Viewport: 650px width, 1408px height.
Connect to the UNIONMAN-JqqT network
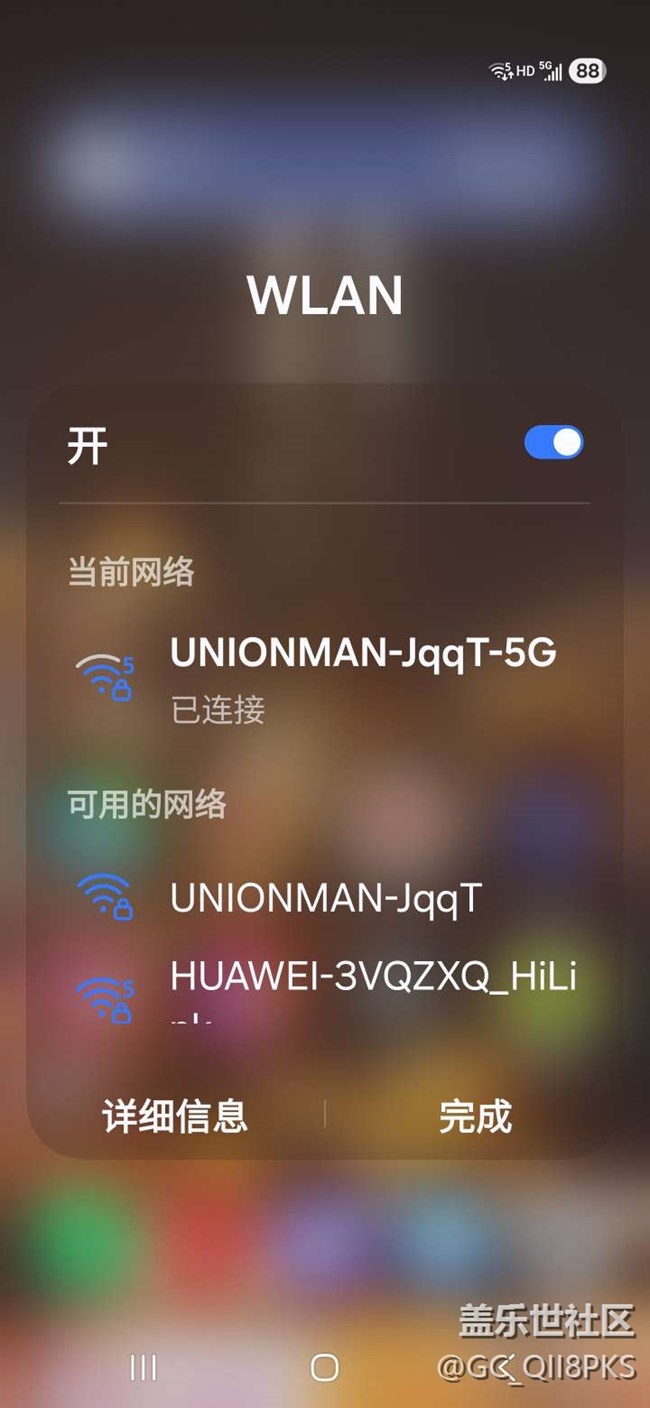pos(324,897)
